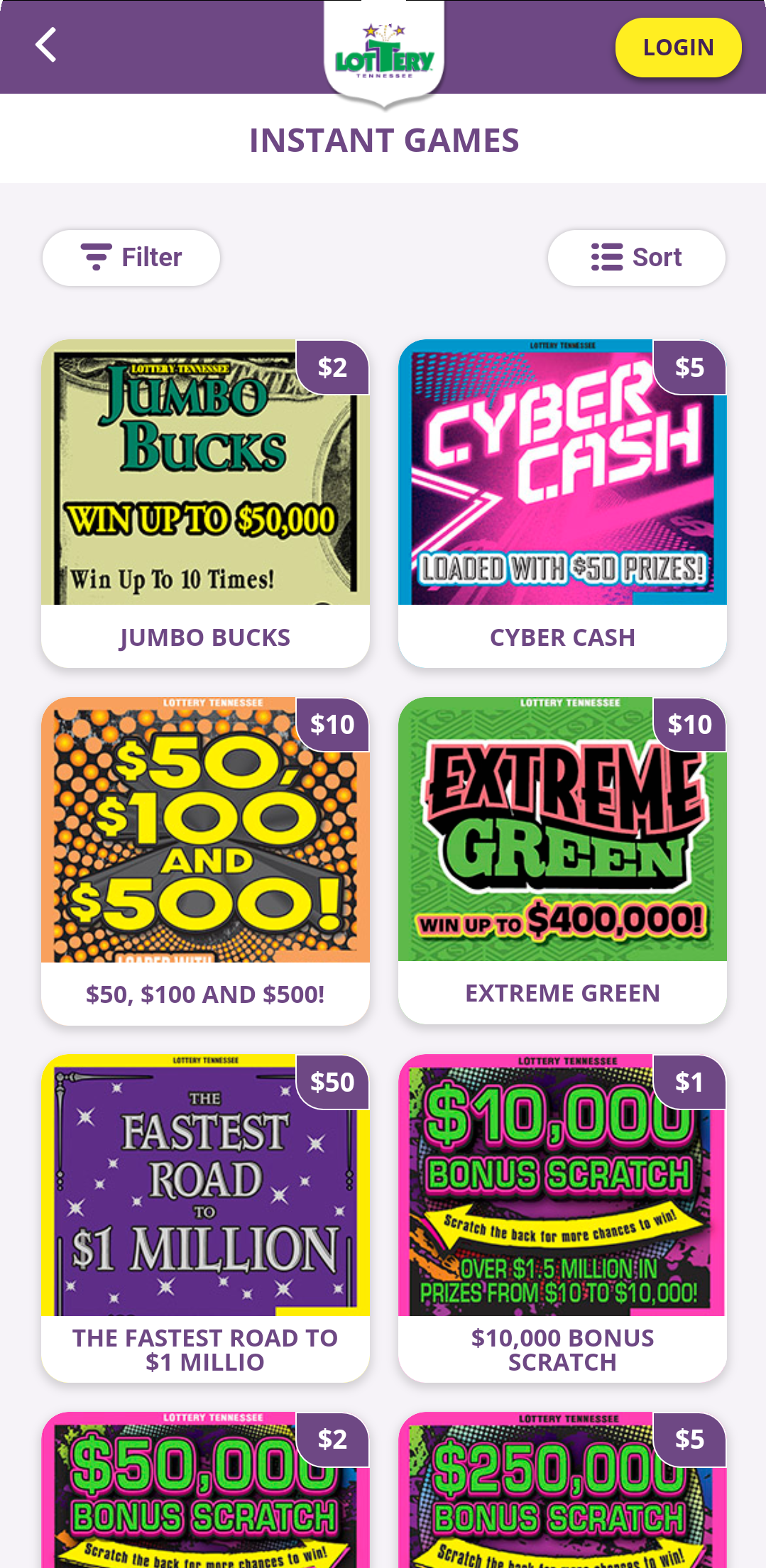Screen dimensions: 766x1568
Task: Open the Filter options
Action: pyautogui.click(x=131, y=257)
